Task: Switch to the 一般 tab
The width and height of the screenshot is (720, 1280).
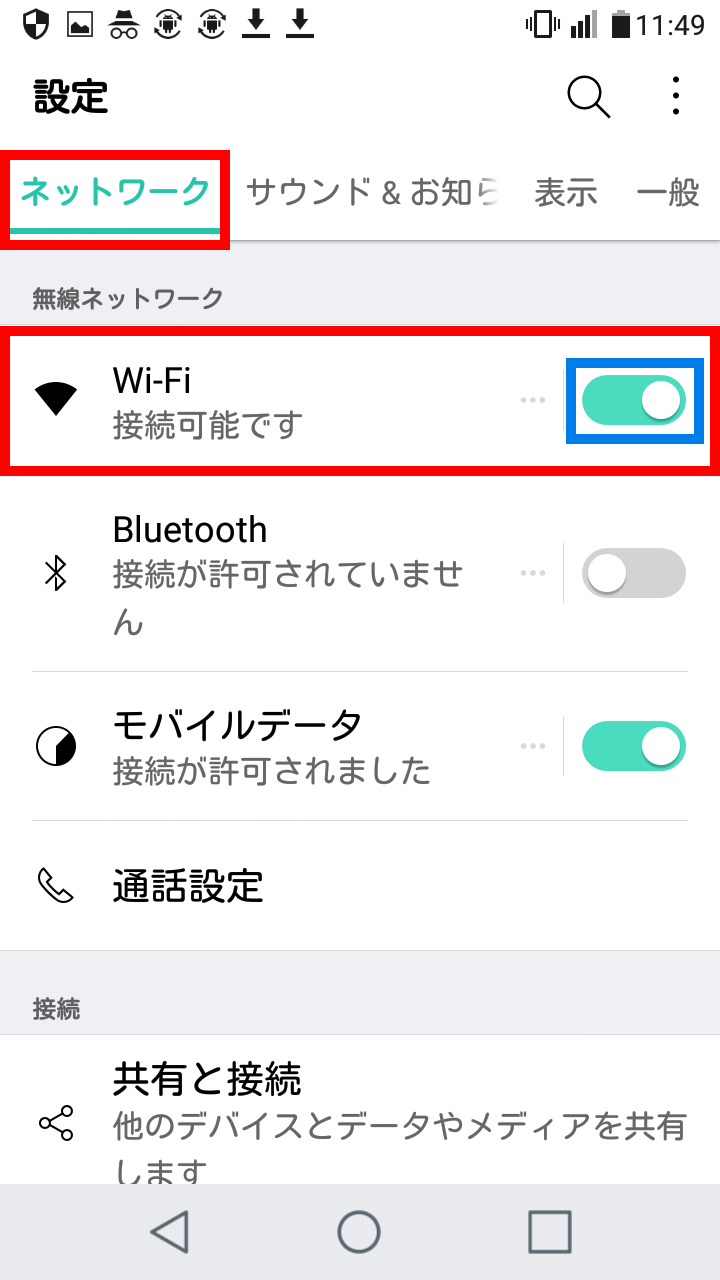Action: 669,192
